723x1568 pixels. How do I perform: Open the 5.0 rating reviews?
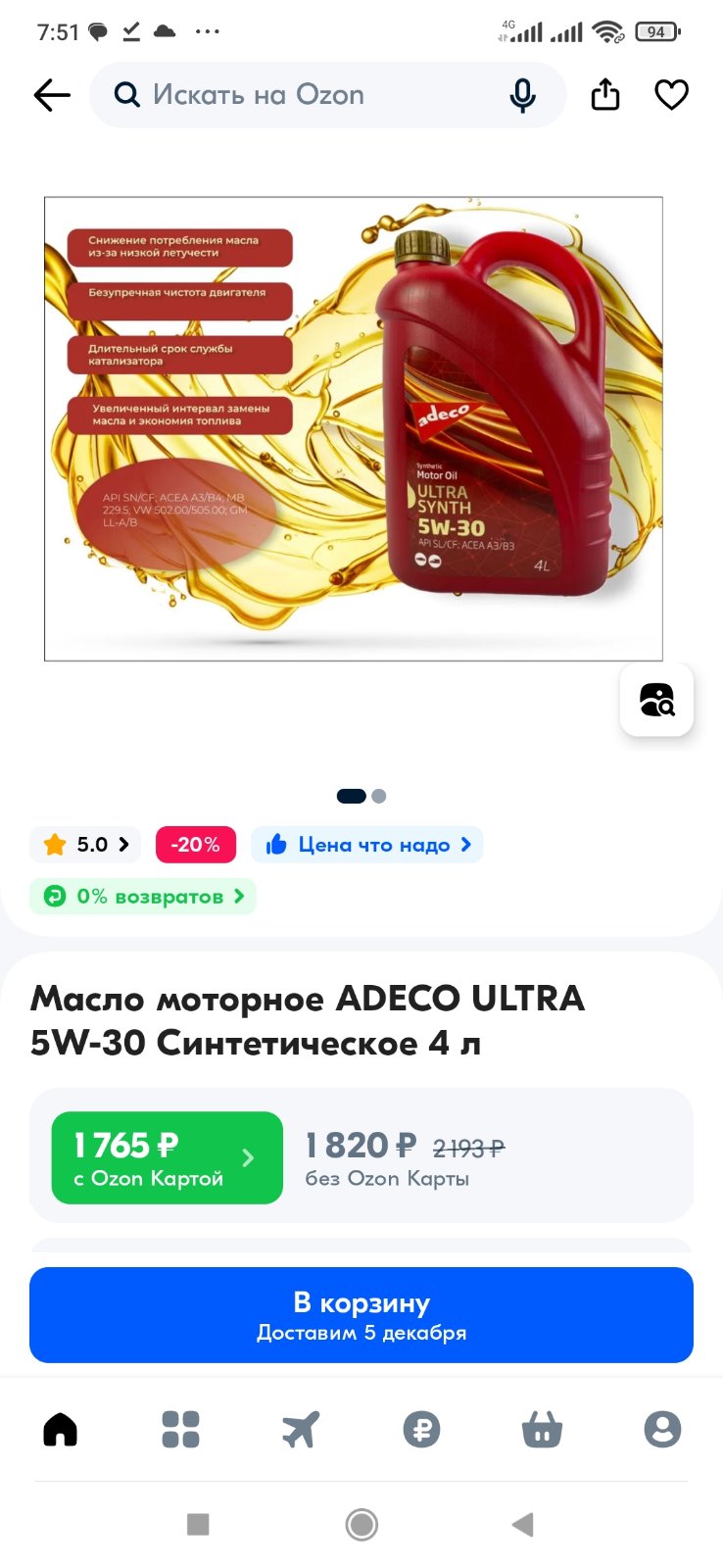pyautogui.click(x=85, y=845)
